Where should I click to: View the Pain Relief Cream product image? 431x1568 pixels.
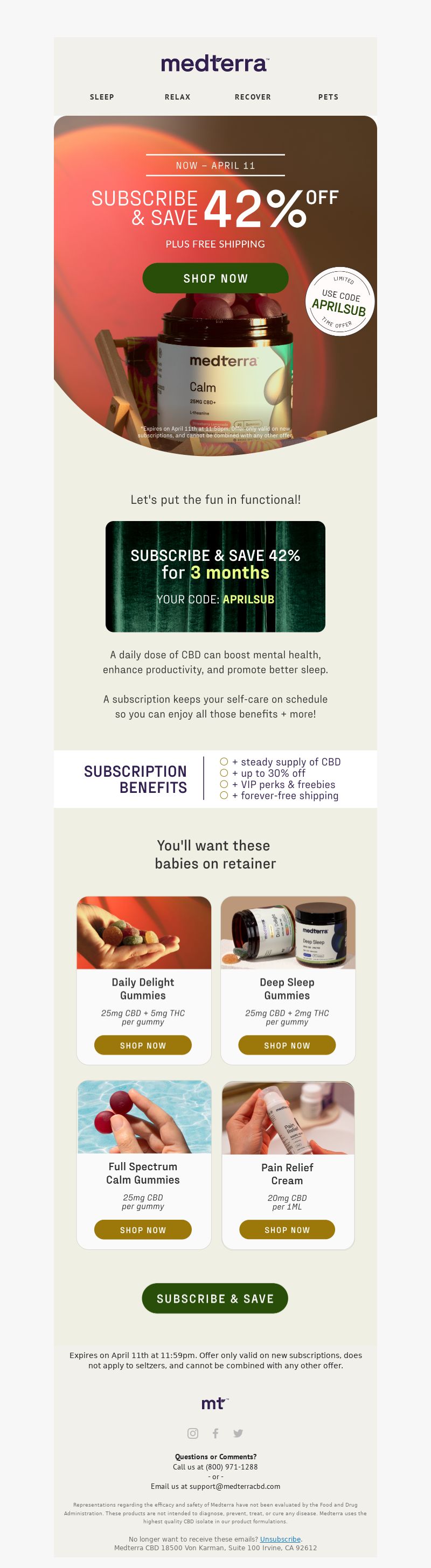pos(288,1117)
